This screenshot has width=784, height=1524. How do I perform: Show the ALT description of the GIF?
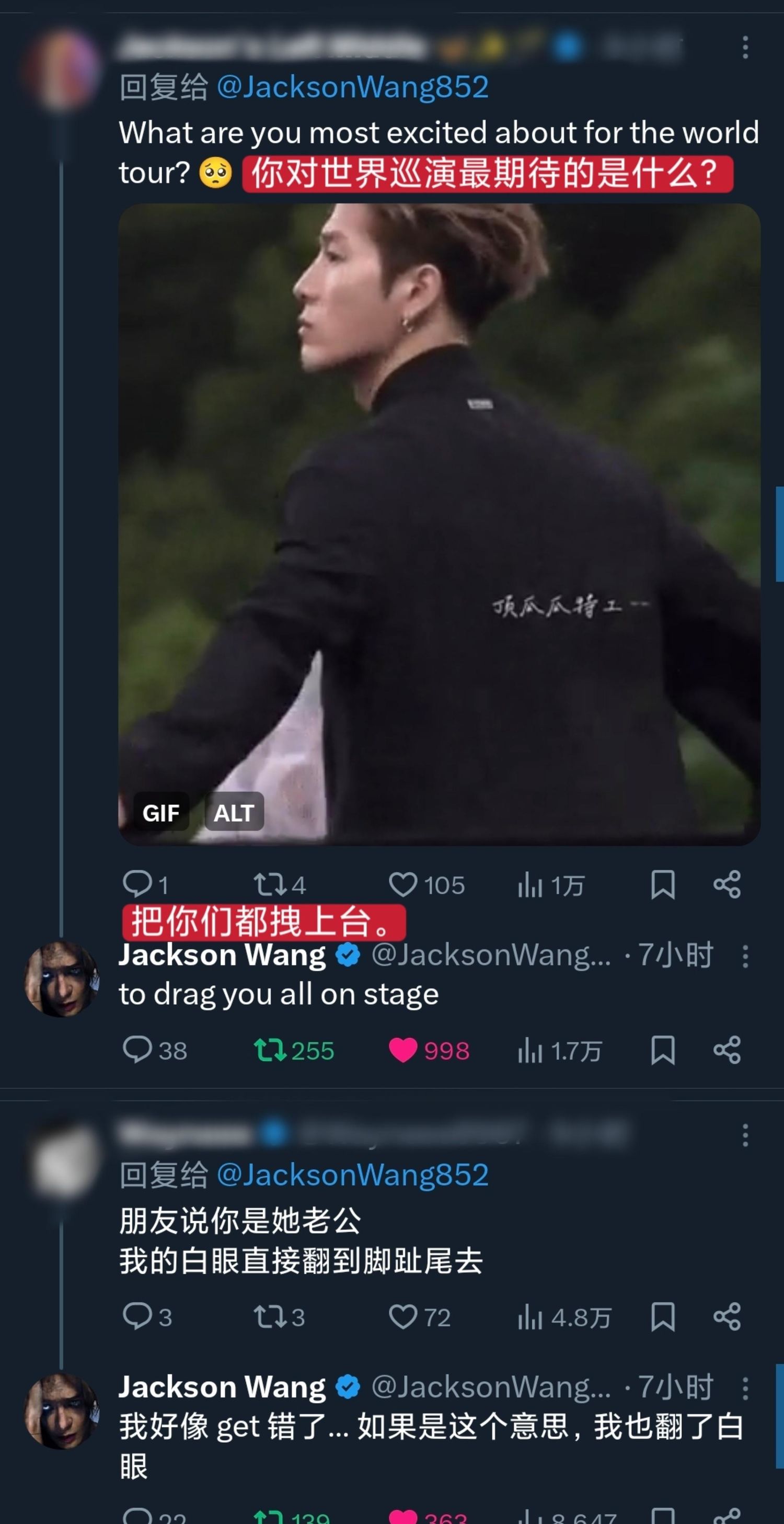234,812
